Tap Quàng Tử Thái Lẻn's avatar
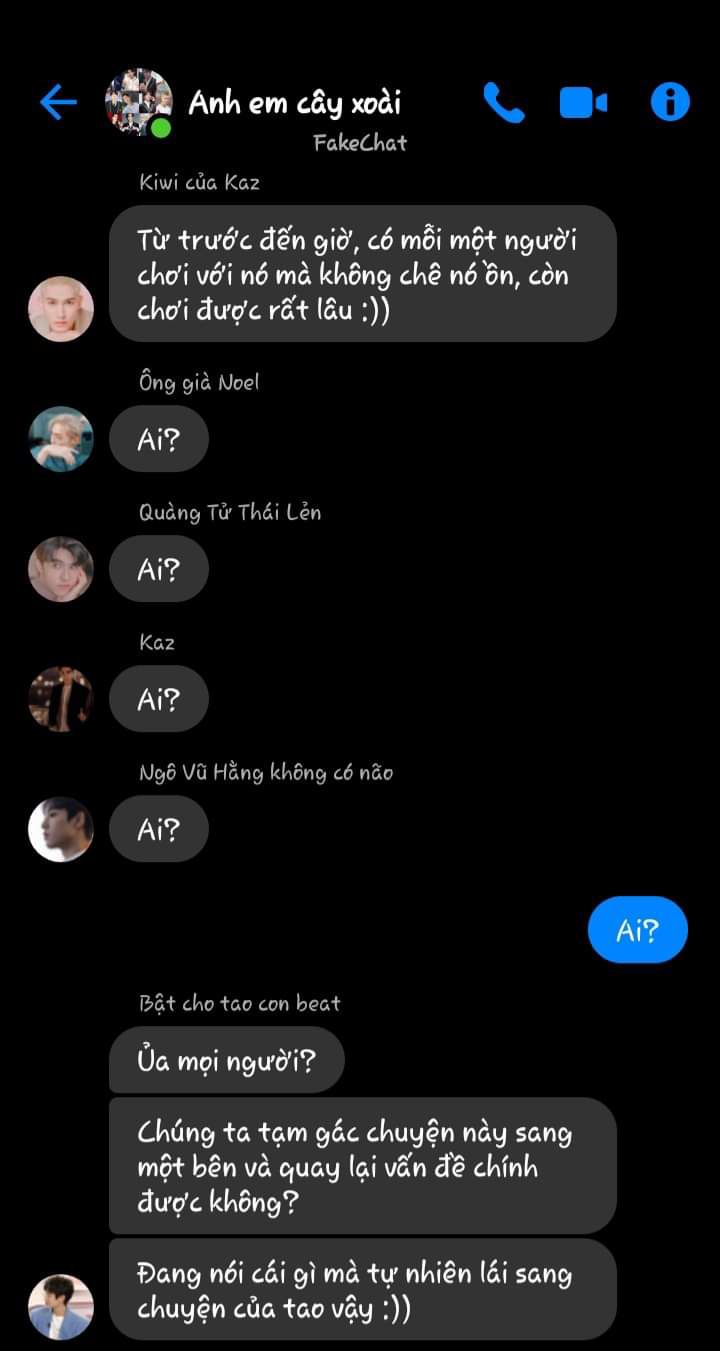Screen dimensions: 720x1351 coord(61,569)
